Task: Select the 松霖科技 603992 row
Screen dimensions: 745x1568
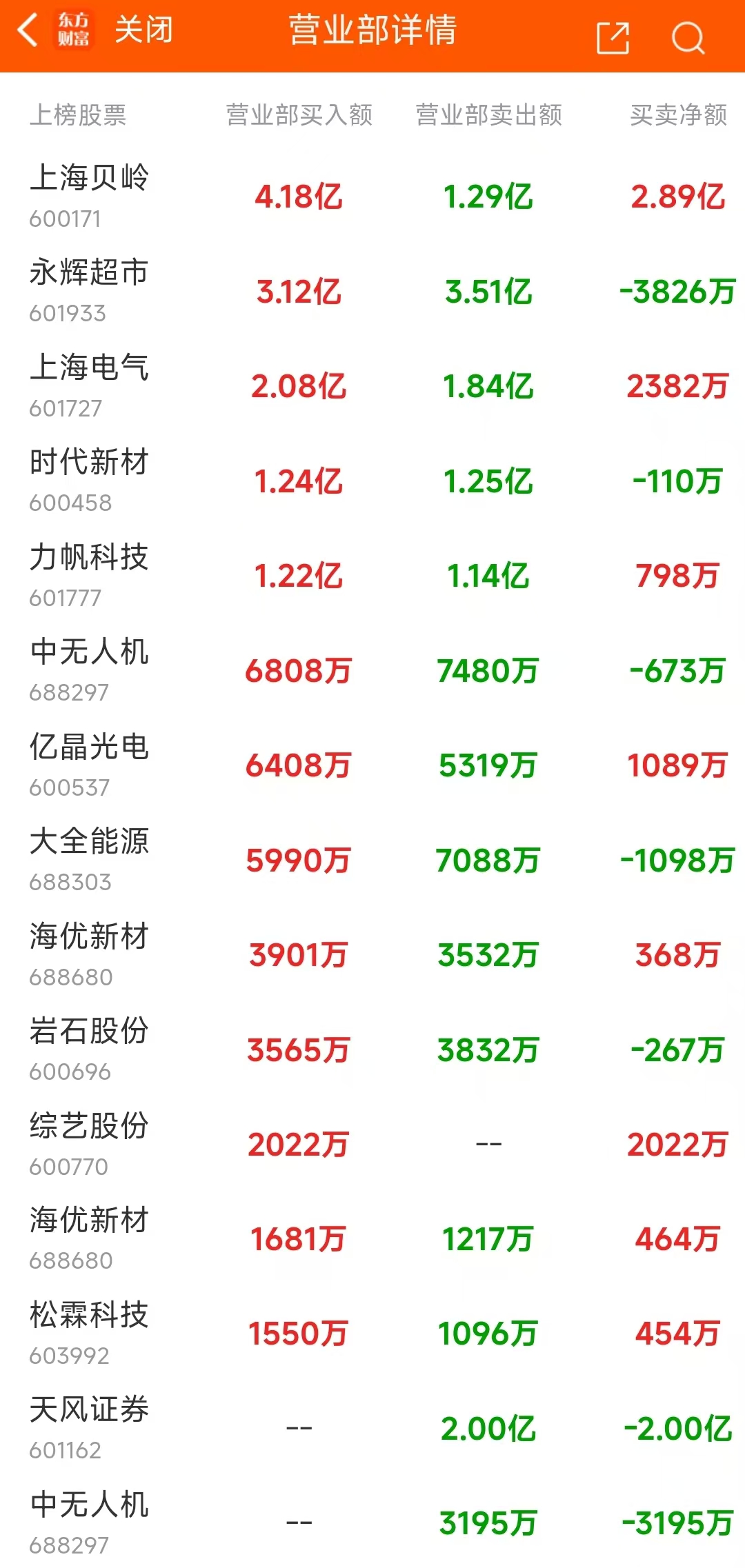Action: 372,1334
